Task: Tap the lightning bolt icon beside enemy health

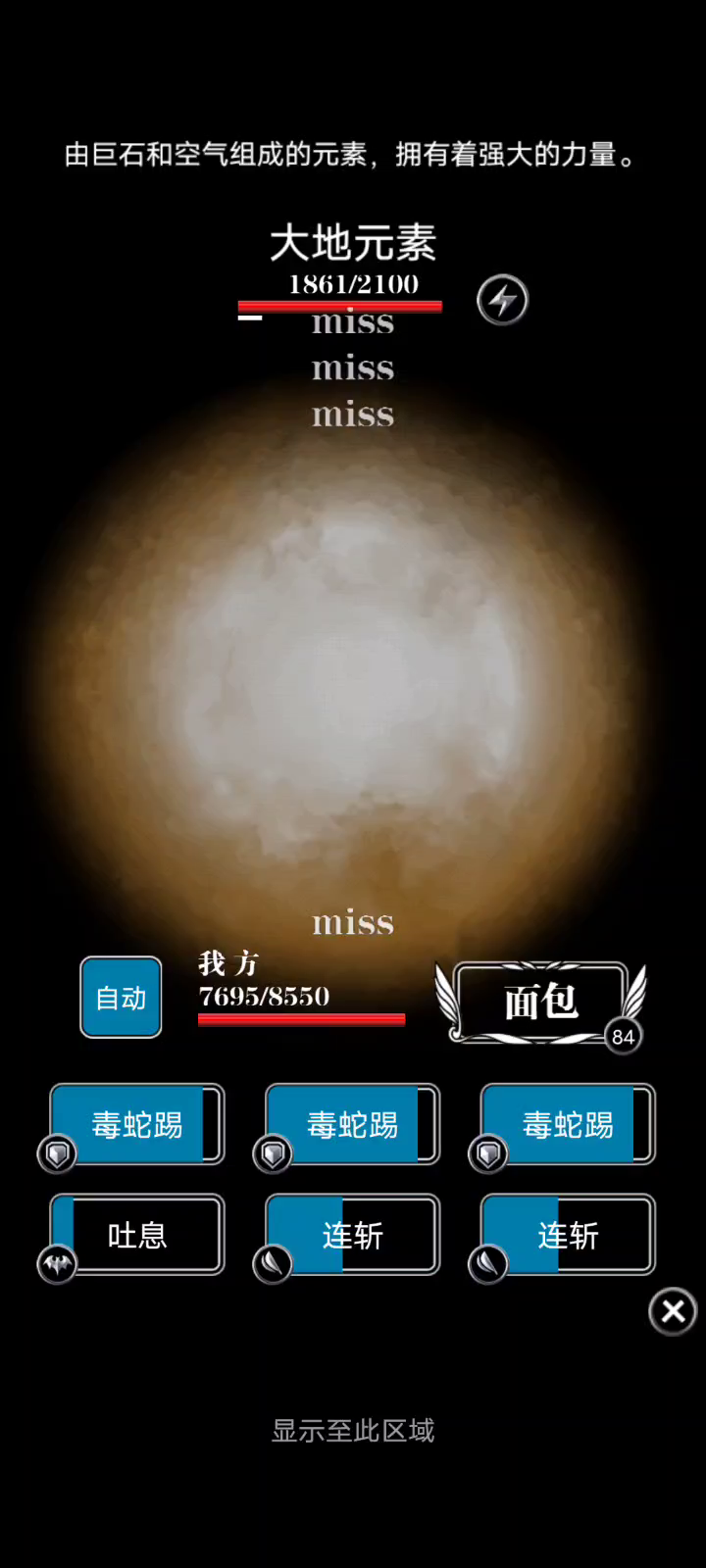Action: pos(502,300)
